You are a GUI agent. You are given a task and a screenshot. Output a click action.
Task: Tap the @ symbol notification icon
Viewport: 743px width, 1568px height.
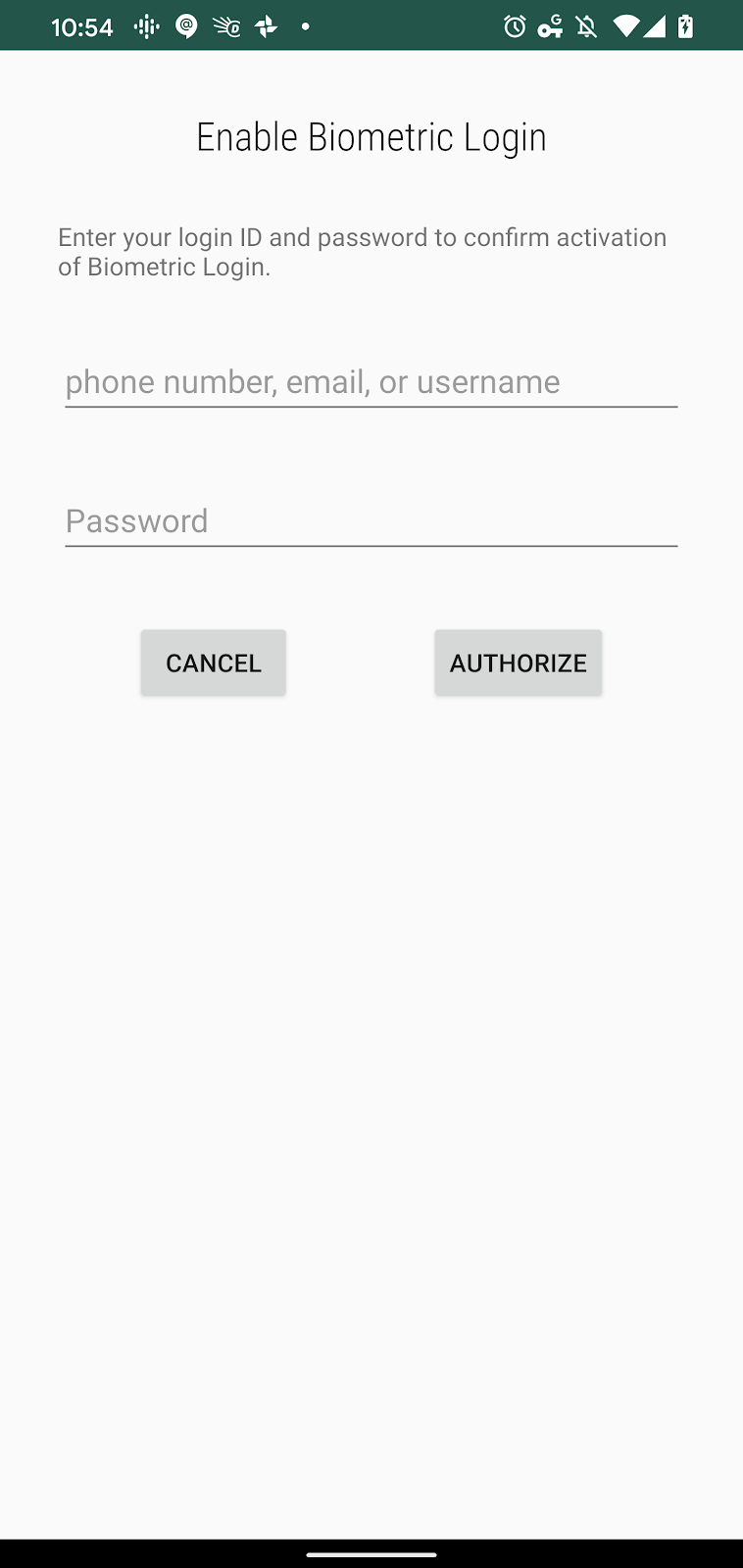pyautogui.click(x=186, y=26)
